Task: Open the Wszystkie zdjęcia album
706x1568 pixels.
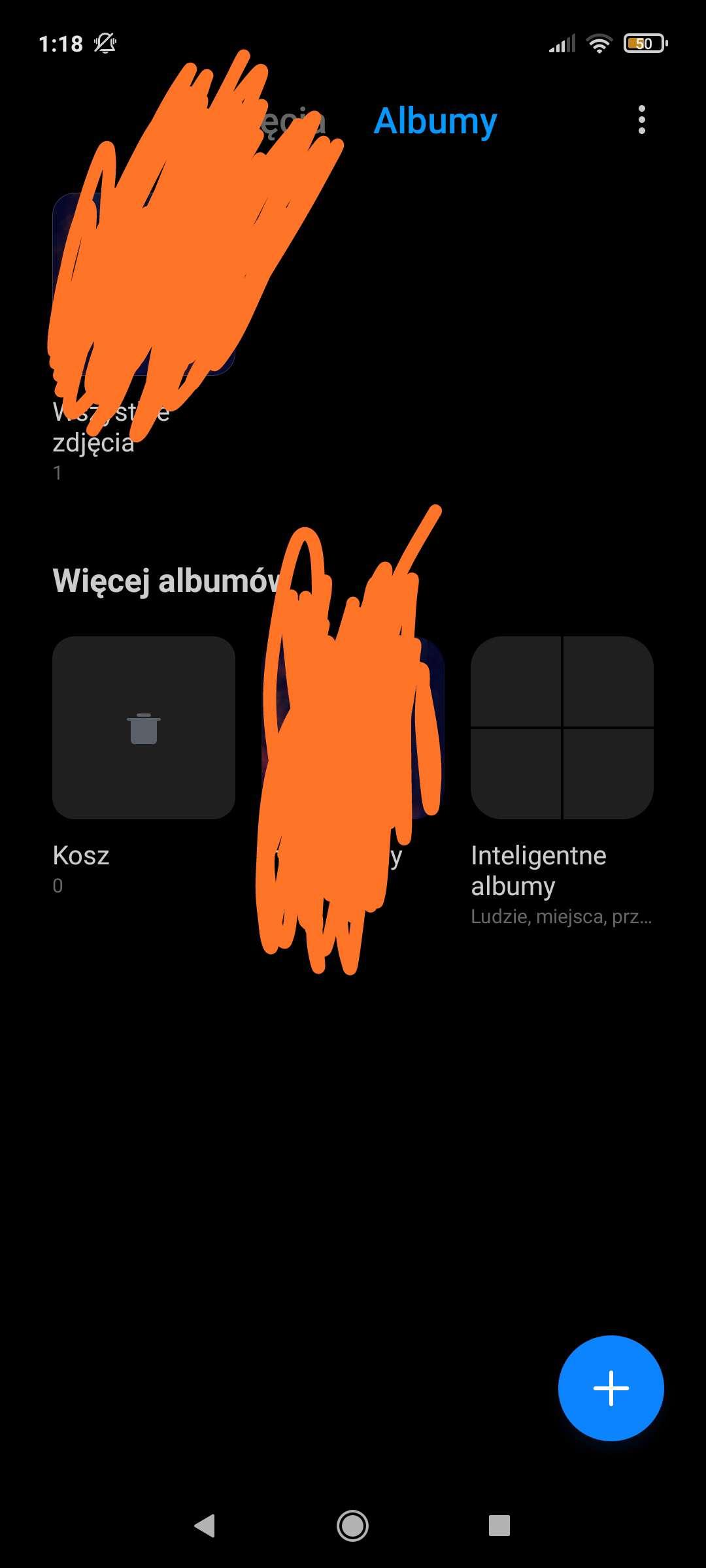Action: (x=143, y=285)
